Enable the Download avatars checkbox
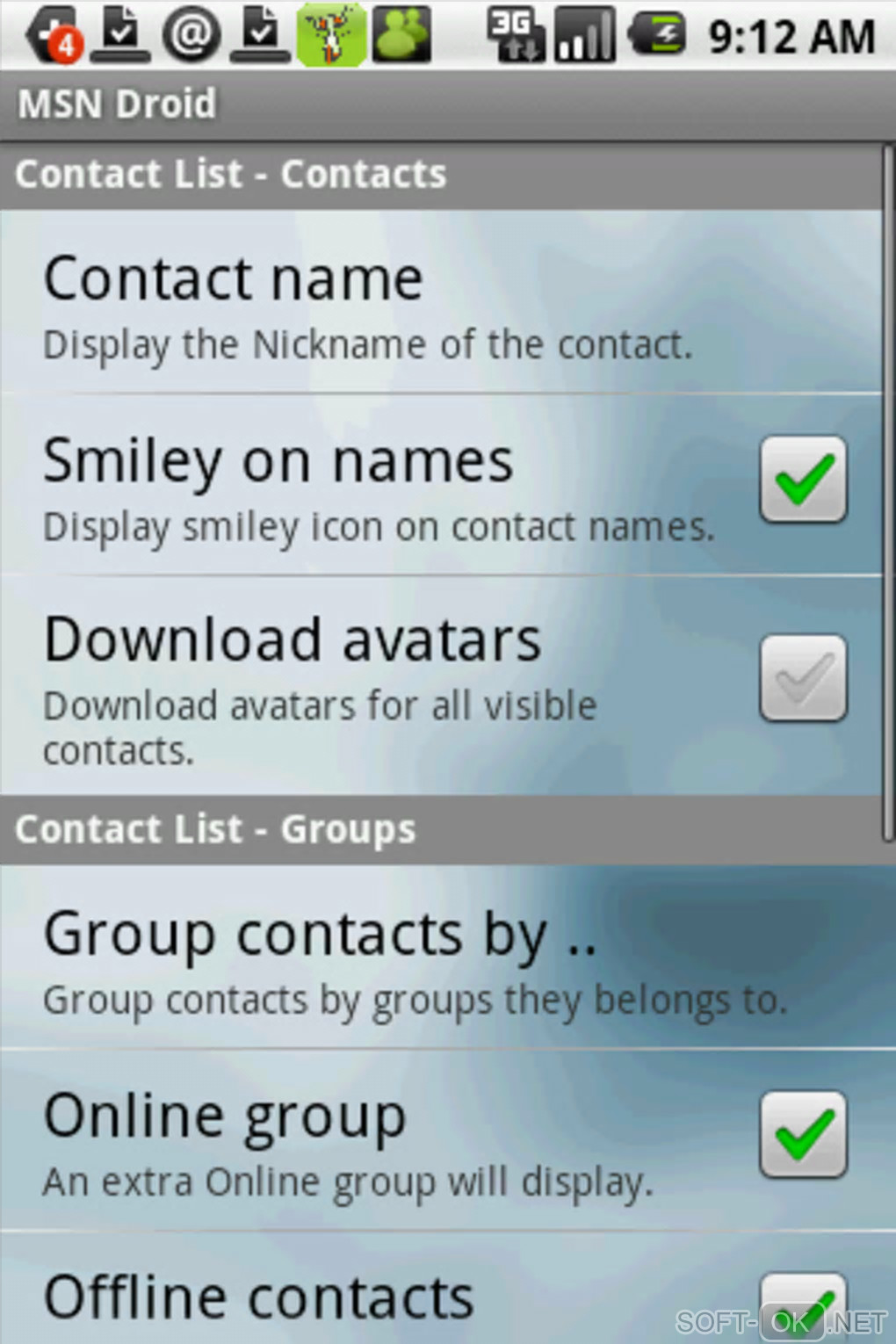 (x=803, y=678)
